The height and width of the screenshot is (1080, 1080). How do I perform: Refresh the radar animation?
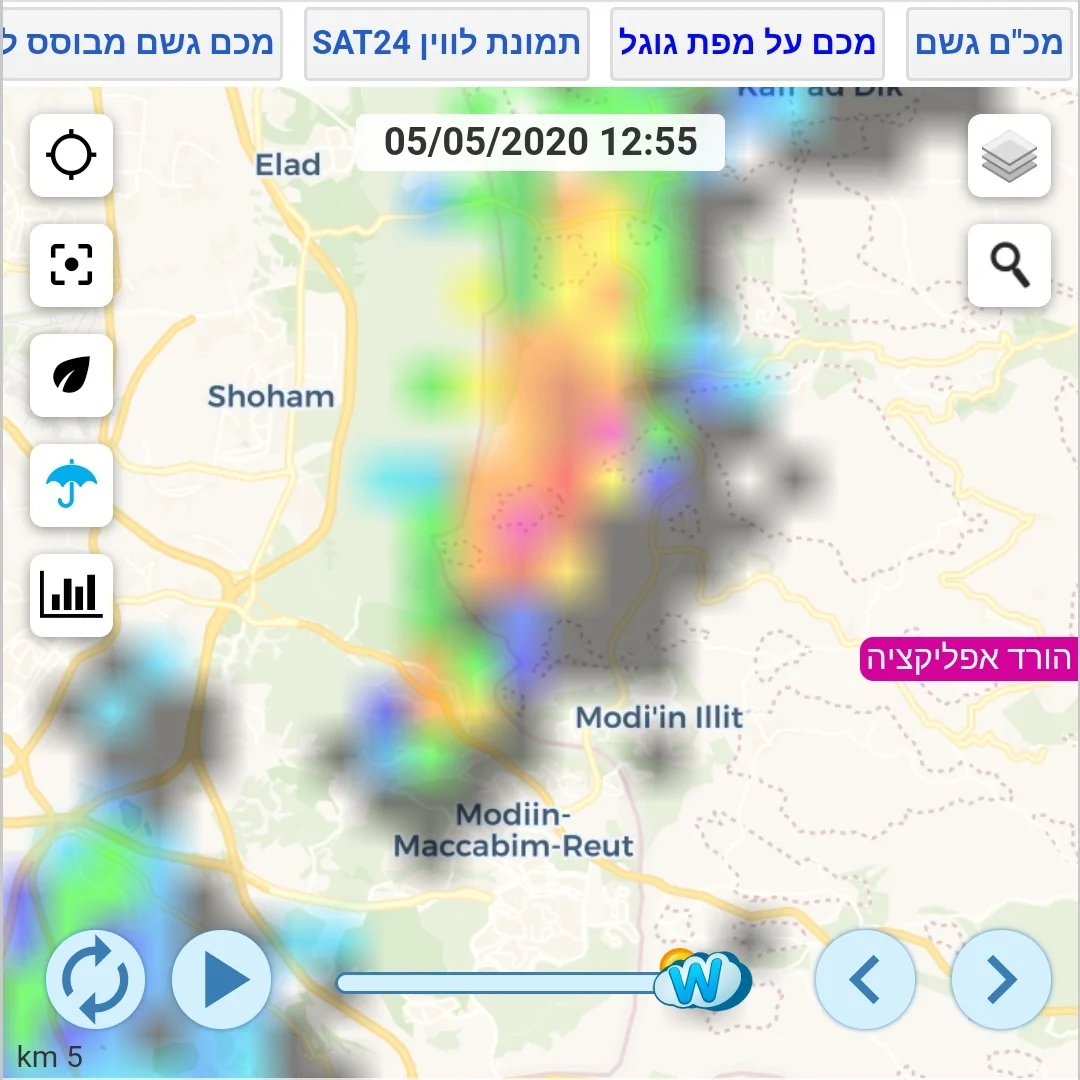coord(95,980)
